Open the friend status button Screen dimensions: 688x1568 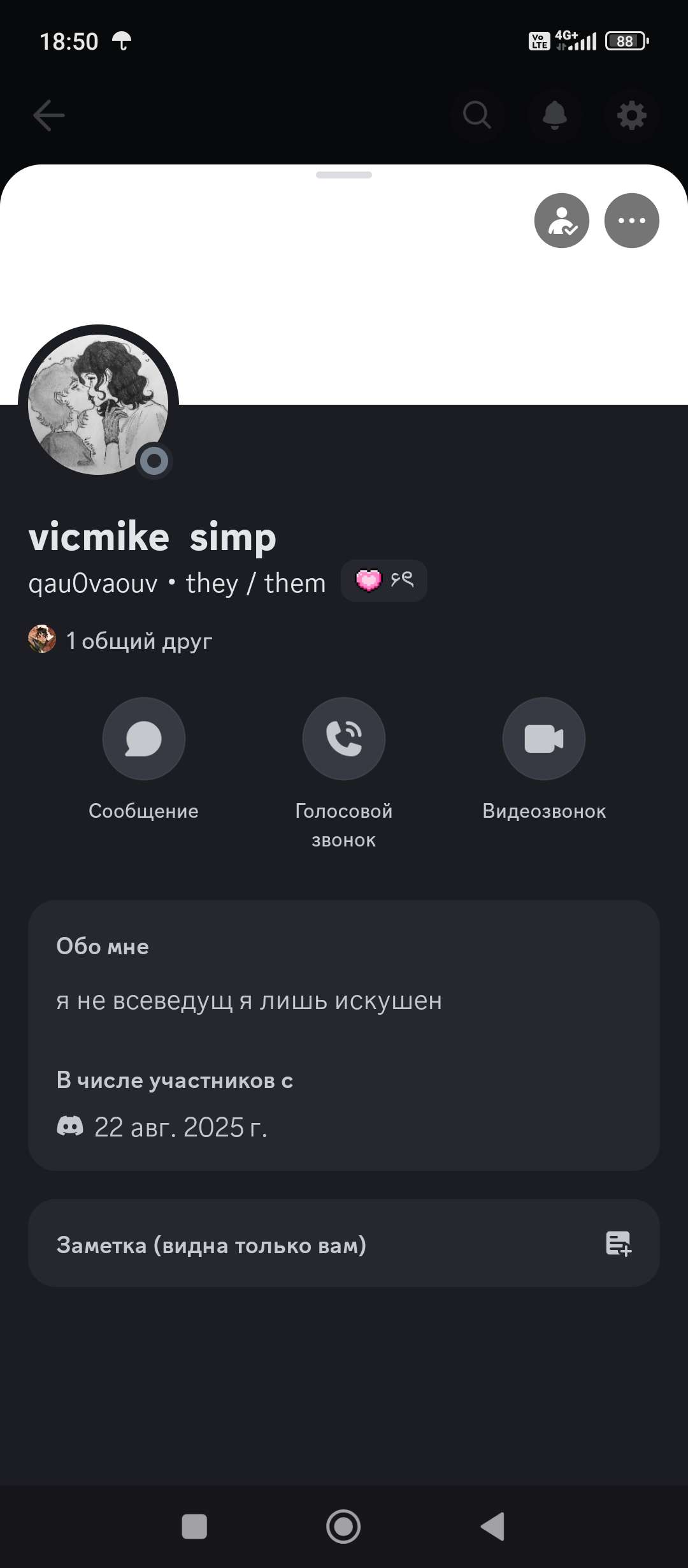click(x=561, y=221)
